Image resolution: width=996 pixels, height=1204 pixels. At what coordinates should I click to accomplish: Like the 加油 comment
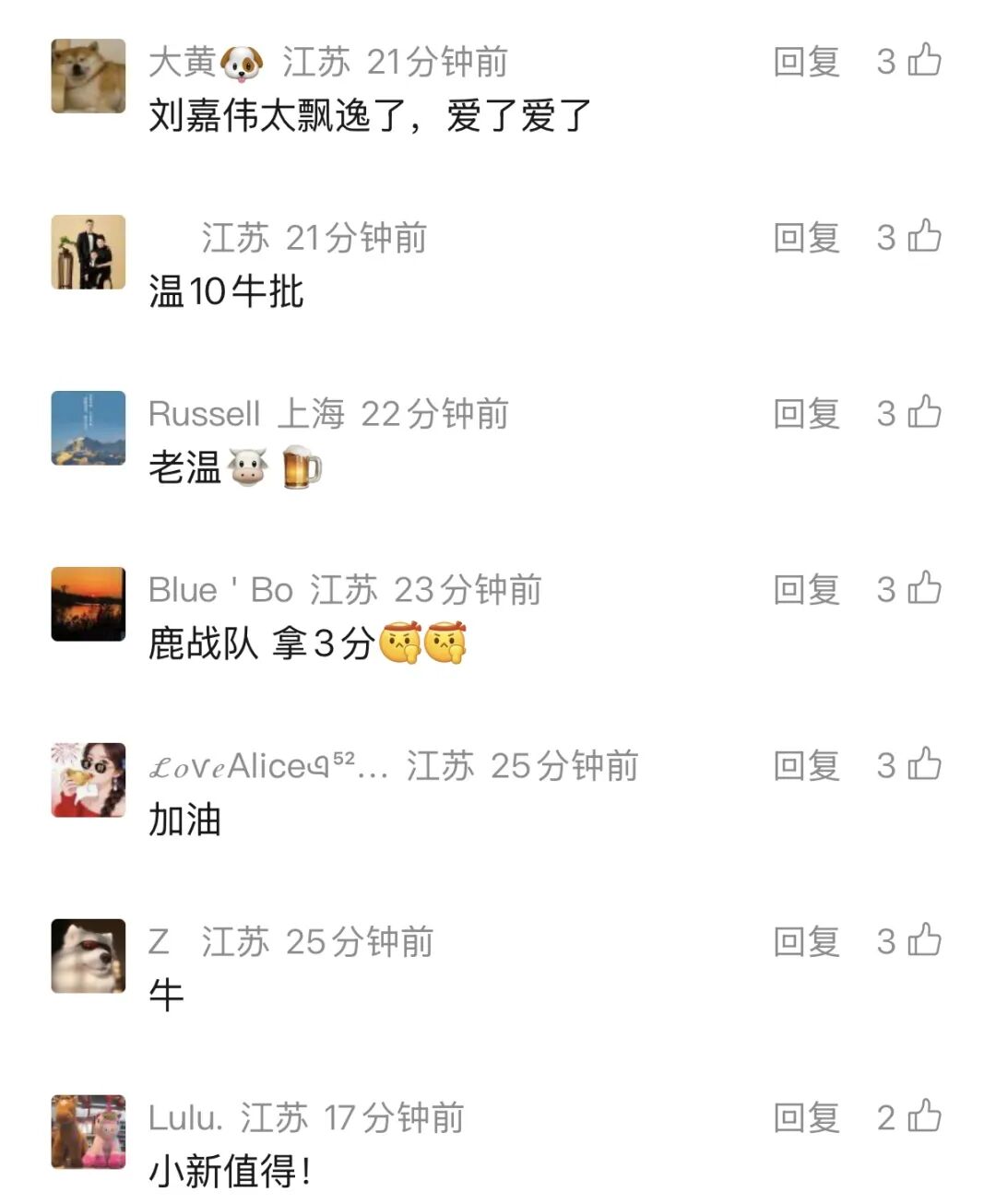pos(924,765)
